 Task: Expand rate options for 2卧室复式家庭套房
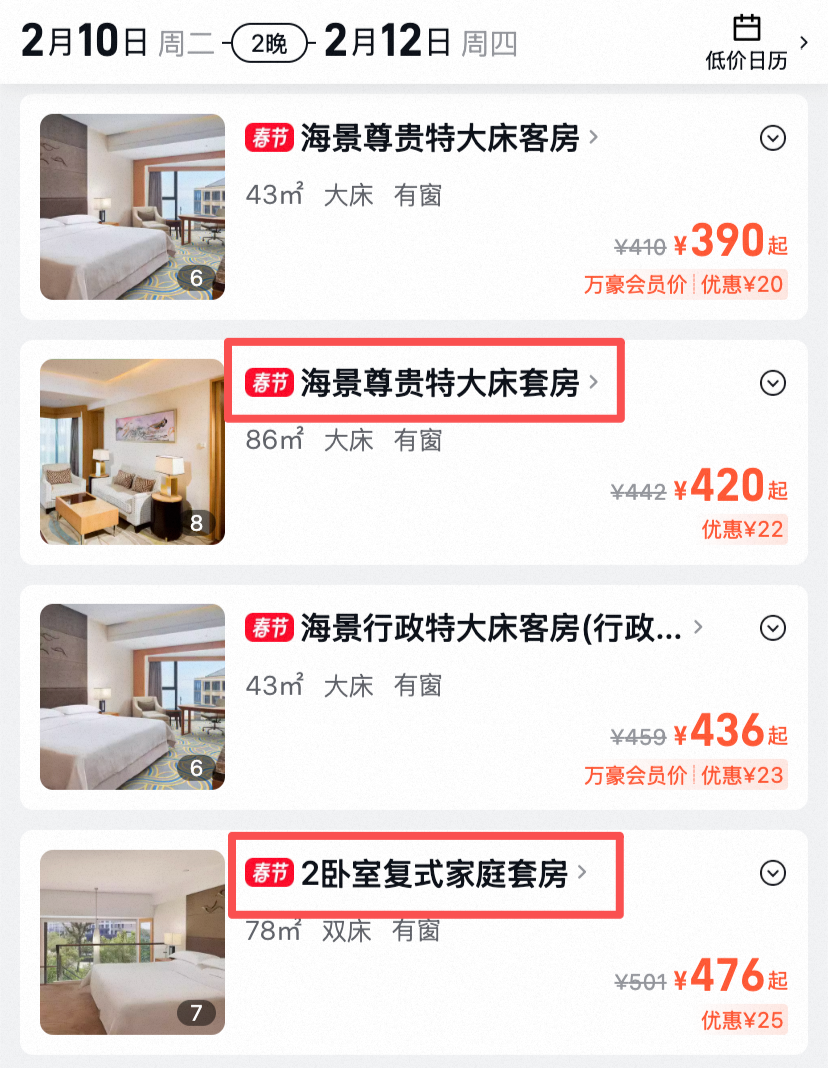tap(773, 873)
